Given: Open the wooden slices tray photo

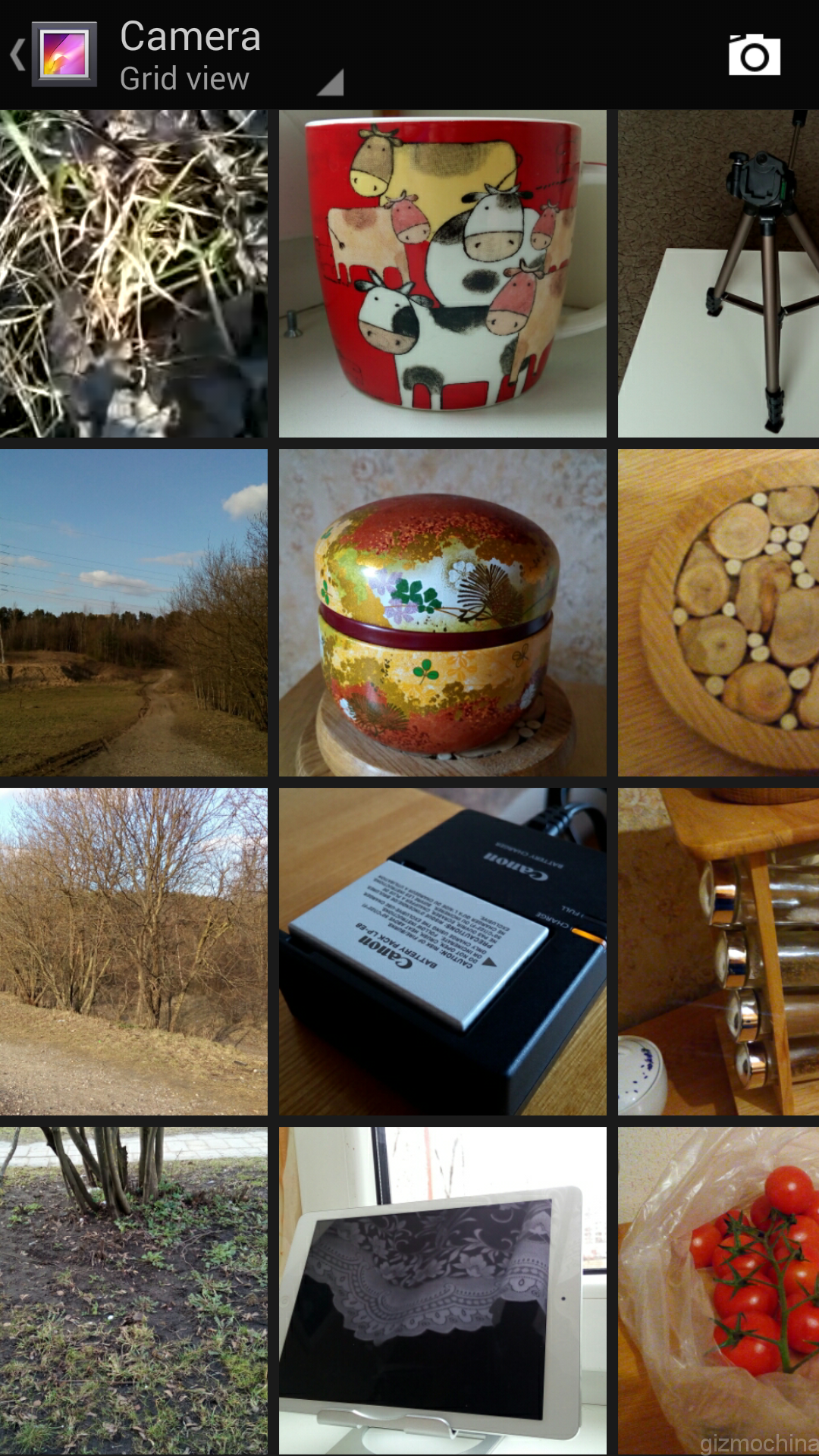Looking at the screenshot, I should click(718, 613).
